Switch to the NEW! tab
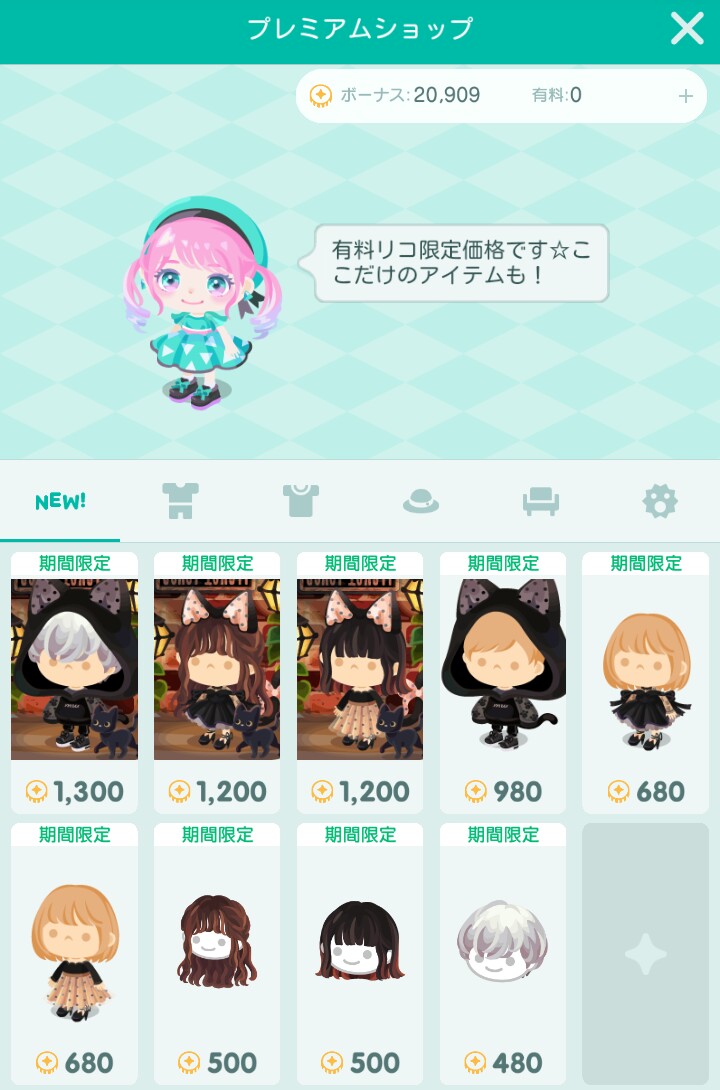 [60, 501]
